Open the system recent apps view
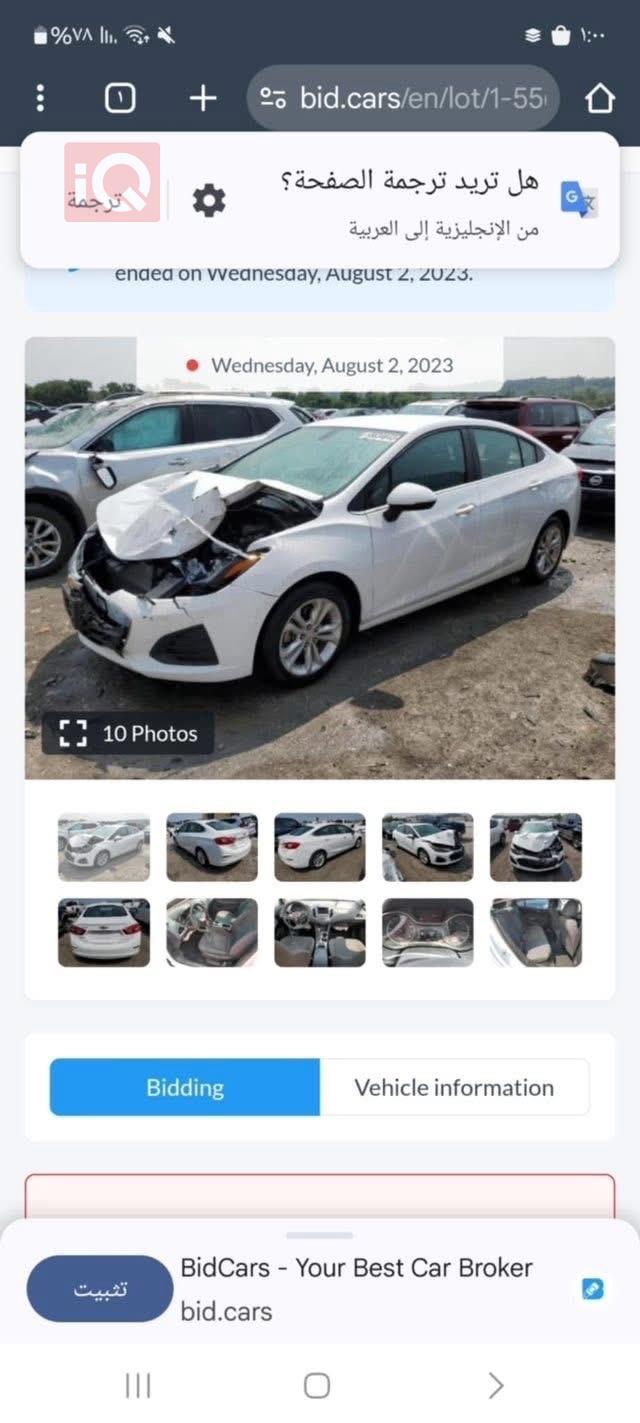This screenshot has height=1423, width=640. 138,1385
